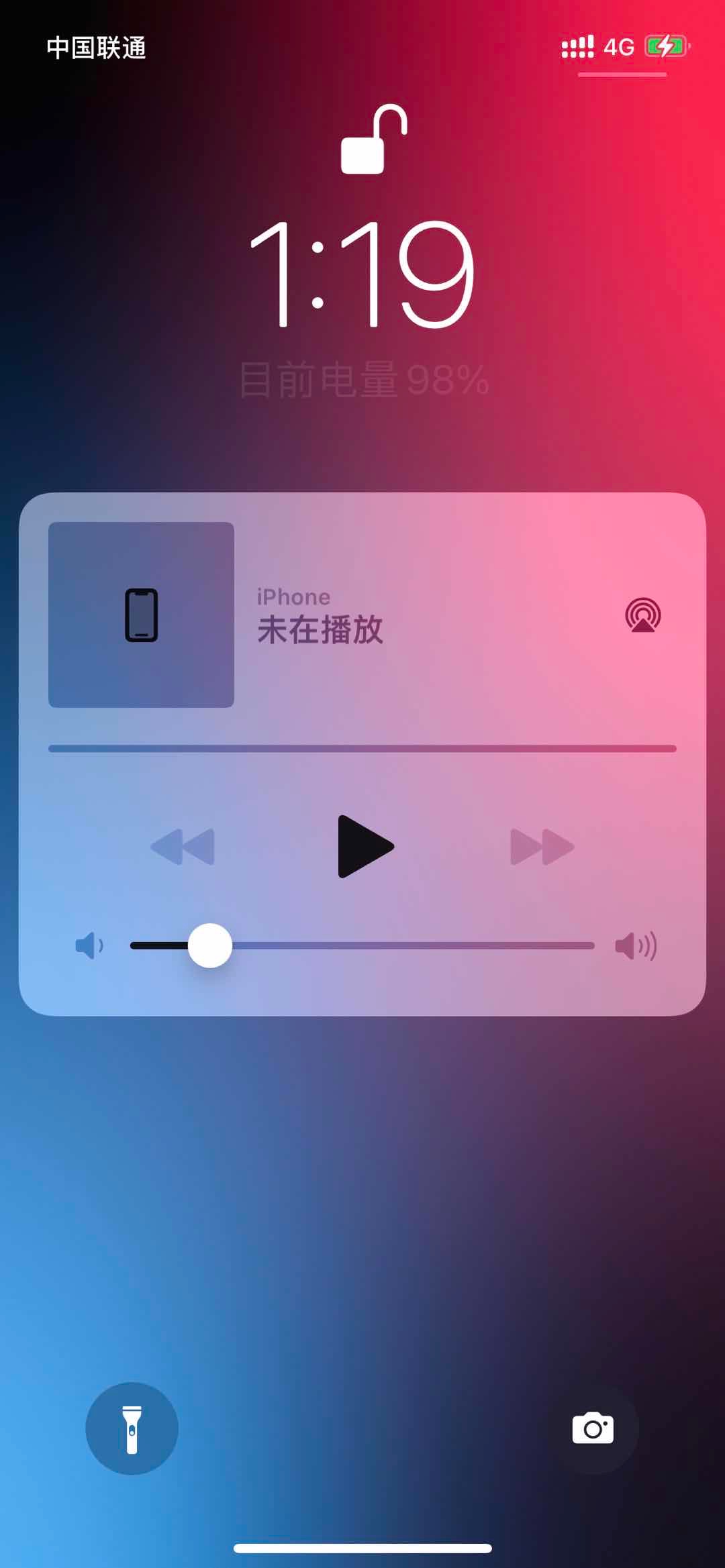The width and height of the screenshot is (725, 1568).
Task: Open the AirPlay output picker
Action: 642,615
